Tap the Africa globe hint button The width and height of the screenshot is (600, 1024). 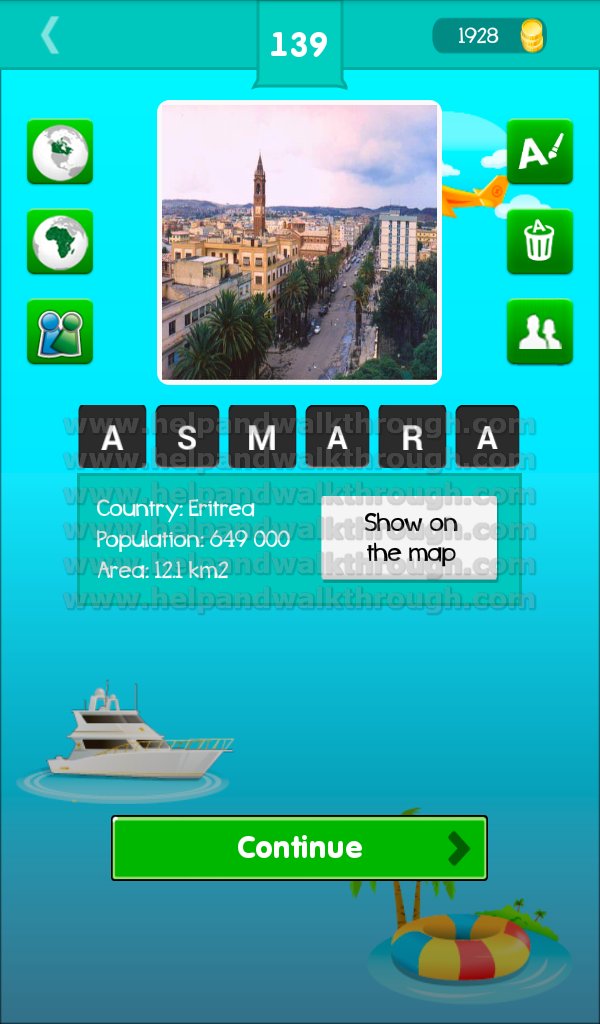click(x=60, y=242)
